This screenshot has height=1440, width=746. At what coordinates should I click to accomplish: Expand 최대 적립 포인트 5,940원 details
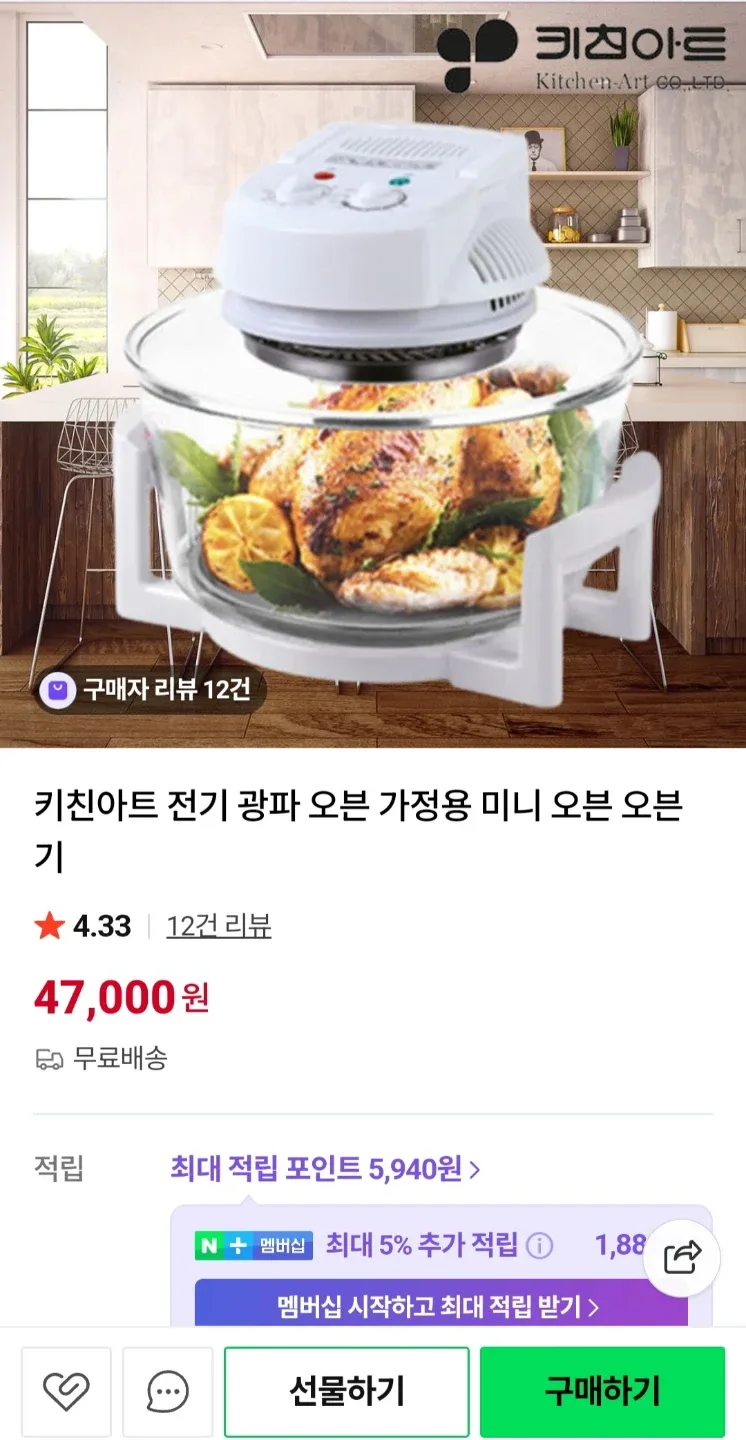325,1168
